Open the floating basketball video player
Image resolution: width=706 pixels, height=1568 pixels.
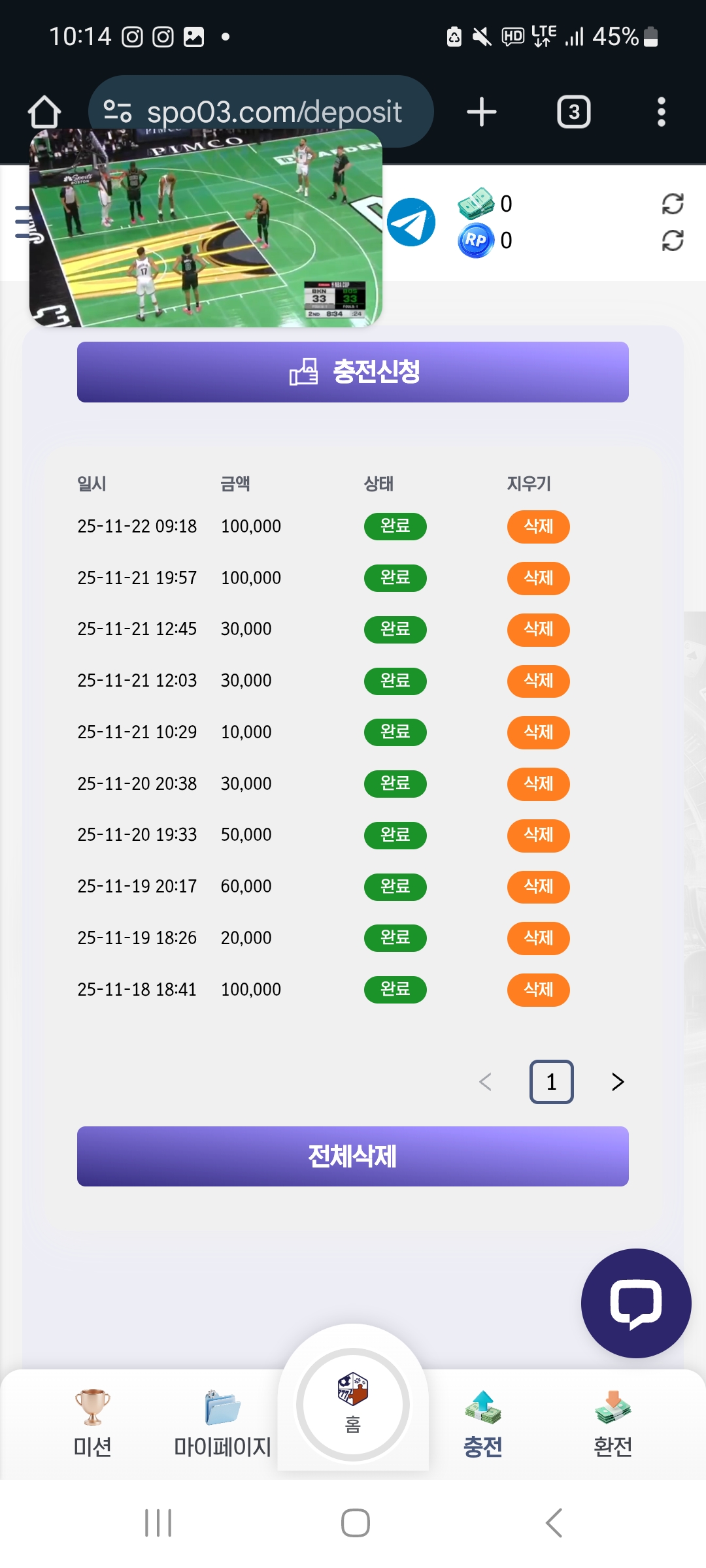(x=206, y=229)
